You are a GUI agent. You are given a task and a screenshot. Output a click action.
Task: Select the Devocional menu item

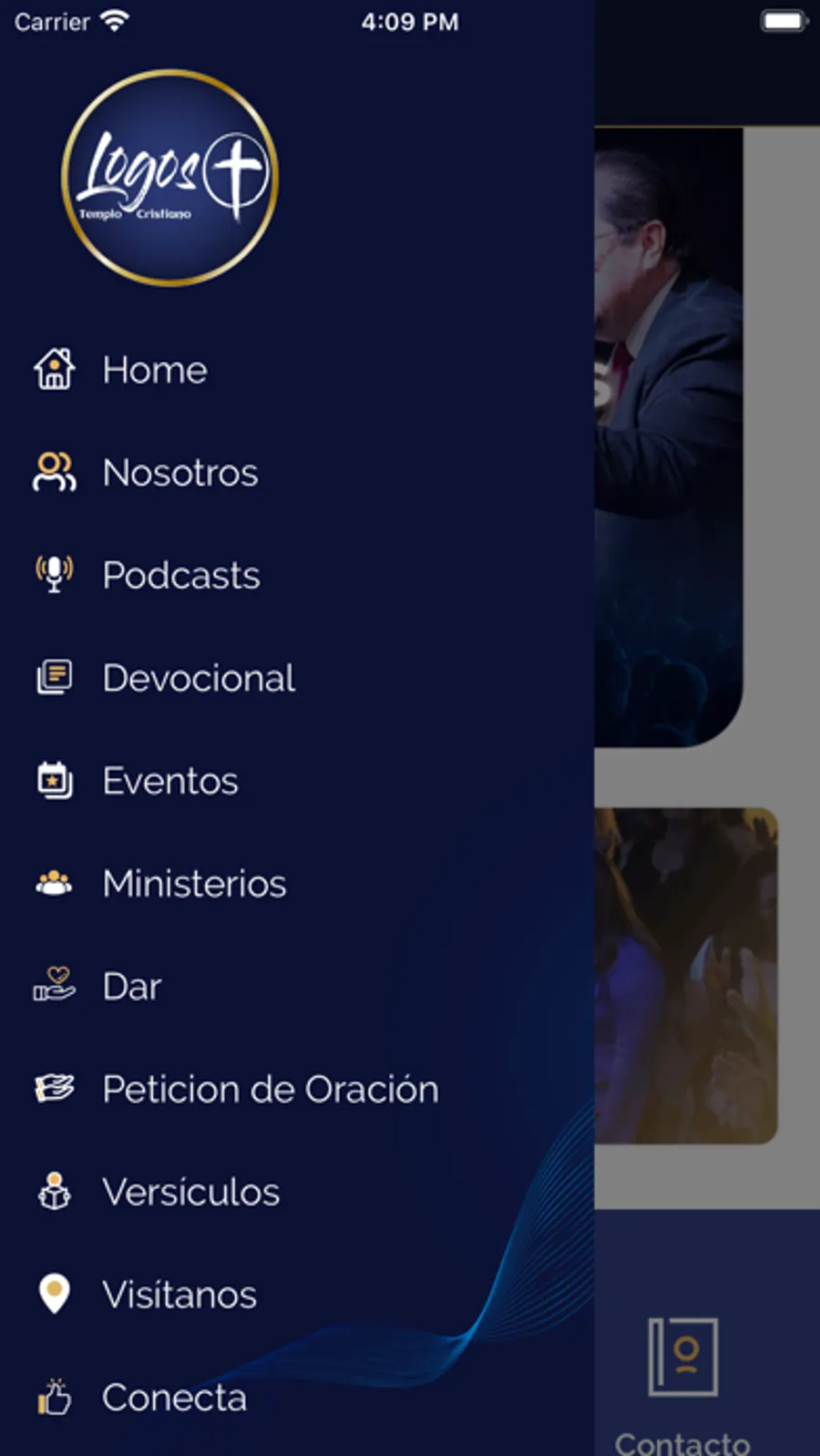point(198,679)
